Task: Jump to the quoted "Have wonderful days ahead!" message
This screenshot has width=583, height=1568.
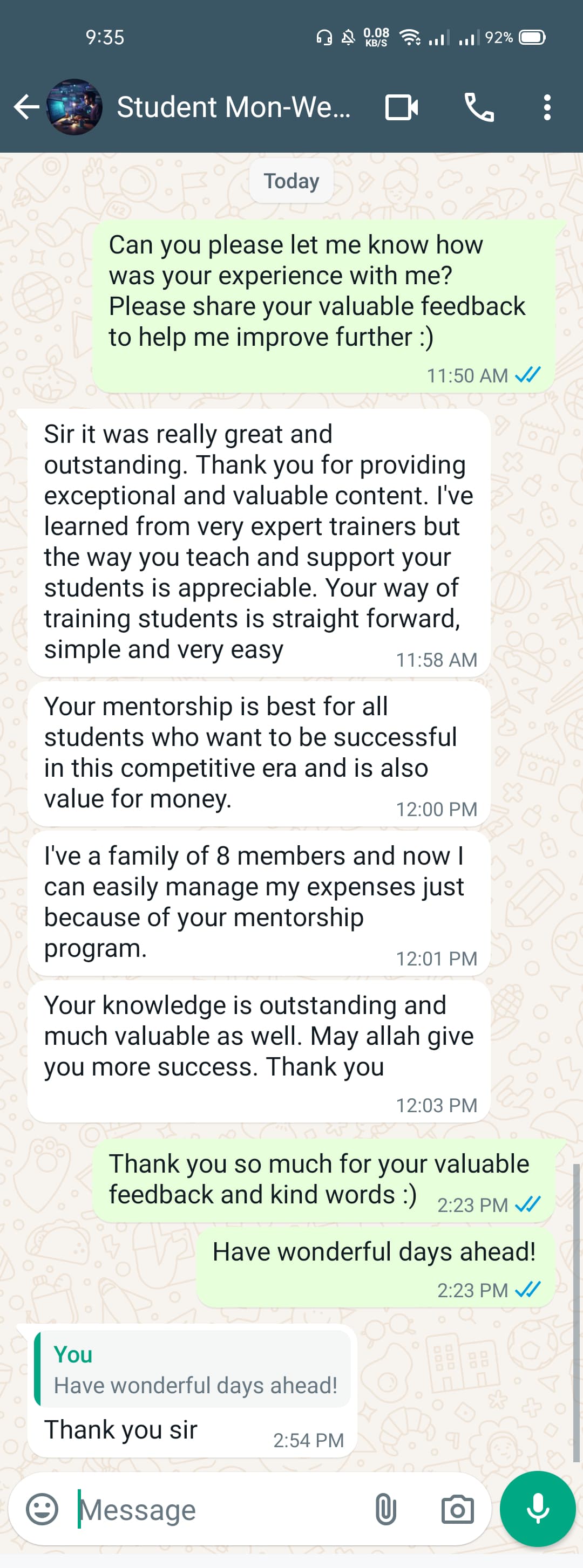Action: [x=193, y=1368]
